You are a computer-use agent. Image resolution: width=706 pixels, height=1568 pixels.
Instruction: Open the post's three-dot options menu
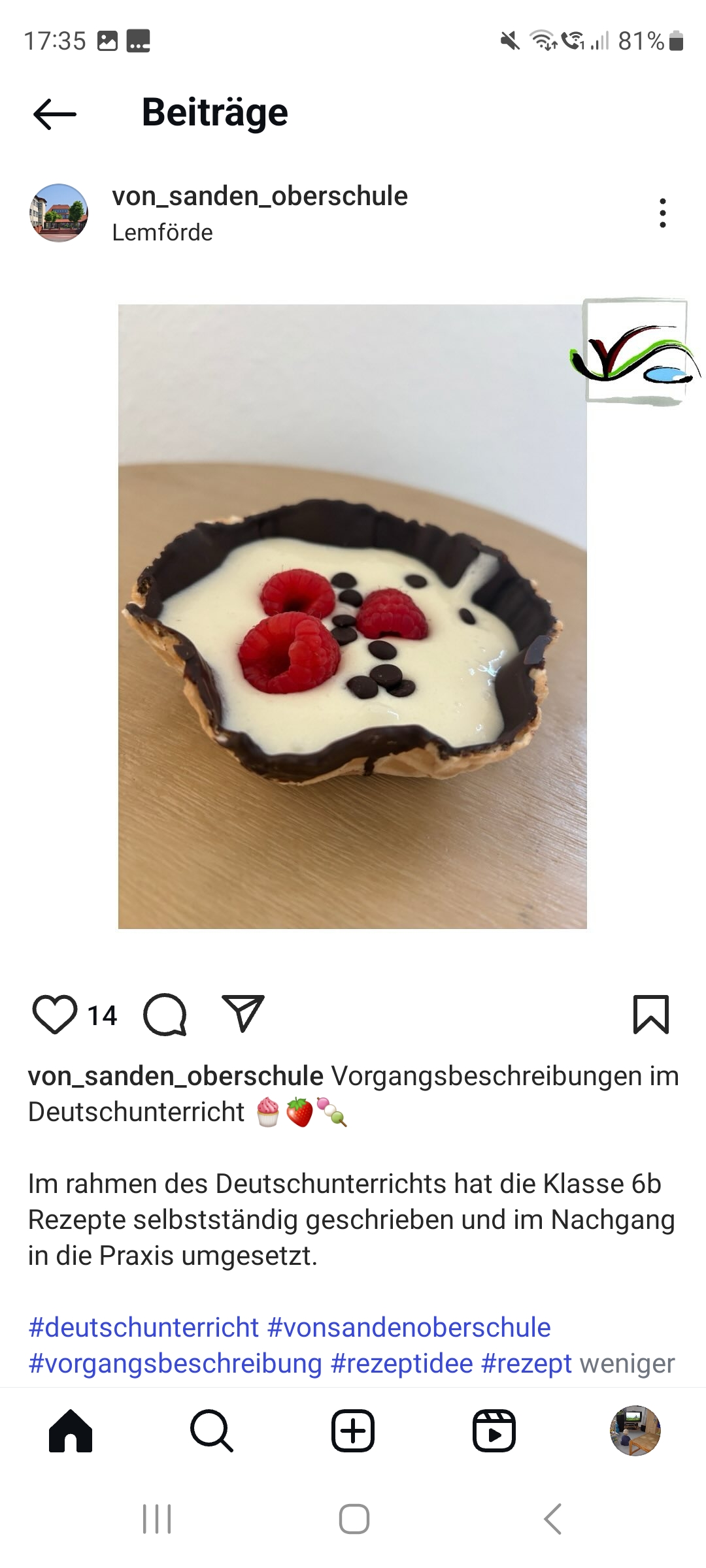pos(663,213)
